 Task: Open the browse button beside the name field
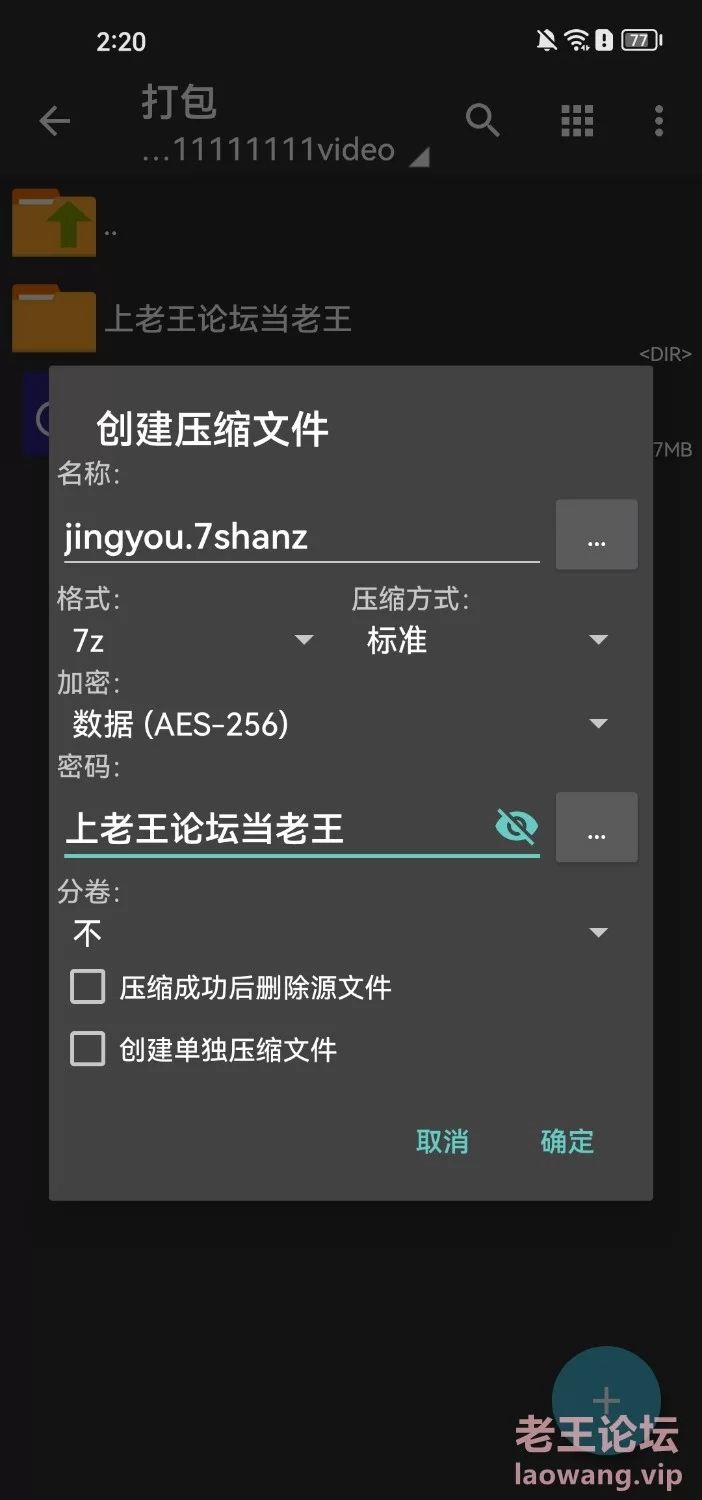[x=597, y=535]
